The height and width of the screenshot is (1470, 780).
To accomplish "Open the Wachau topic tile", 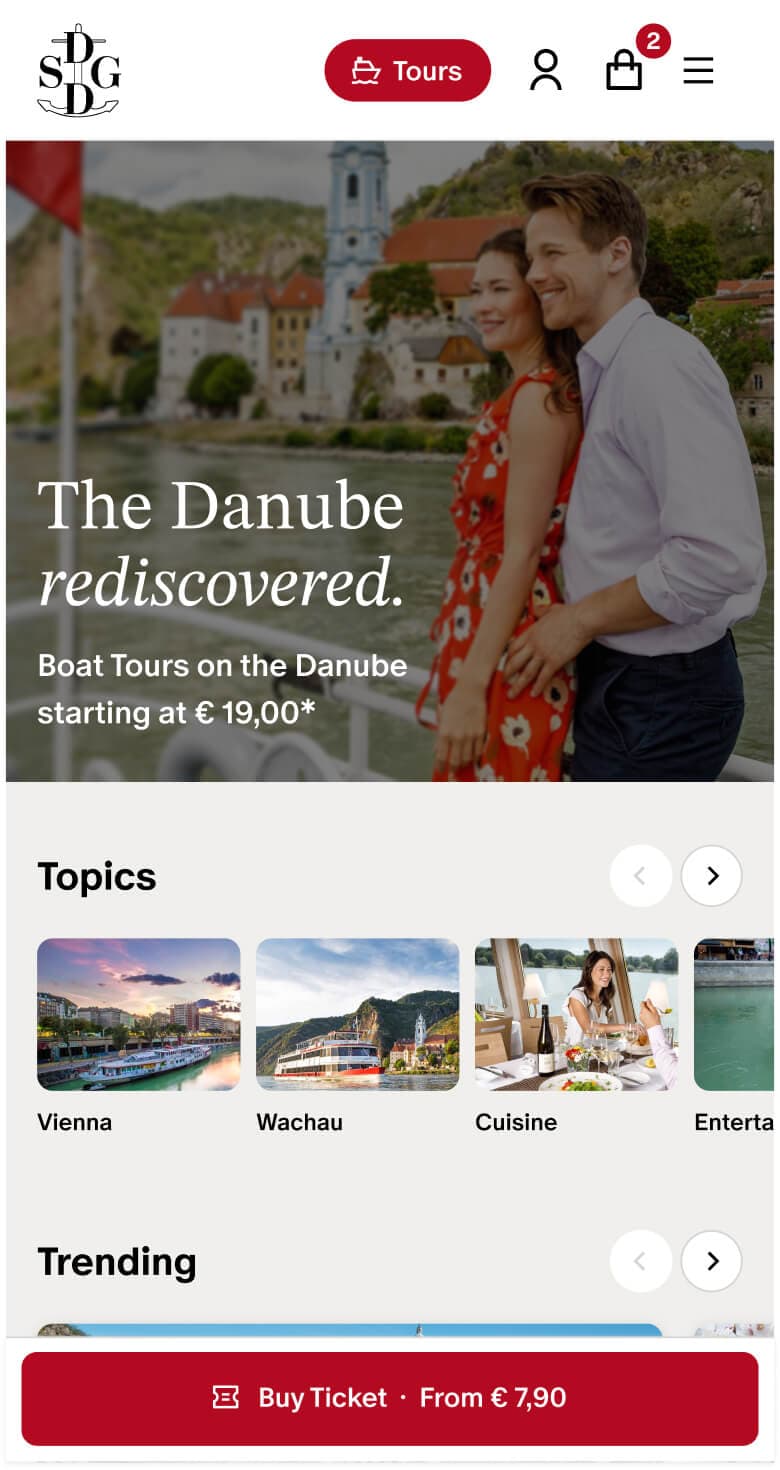I will (x=357, y=1036).
